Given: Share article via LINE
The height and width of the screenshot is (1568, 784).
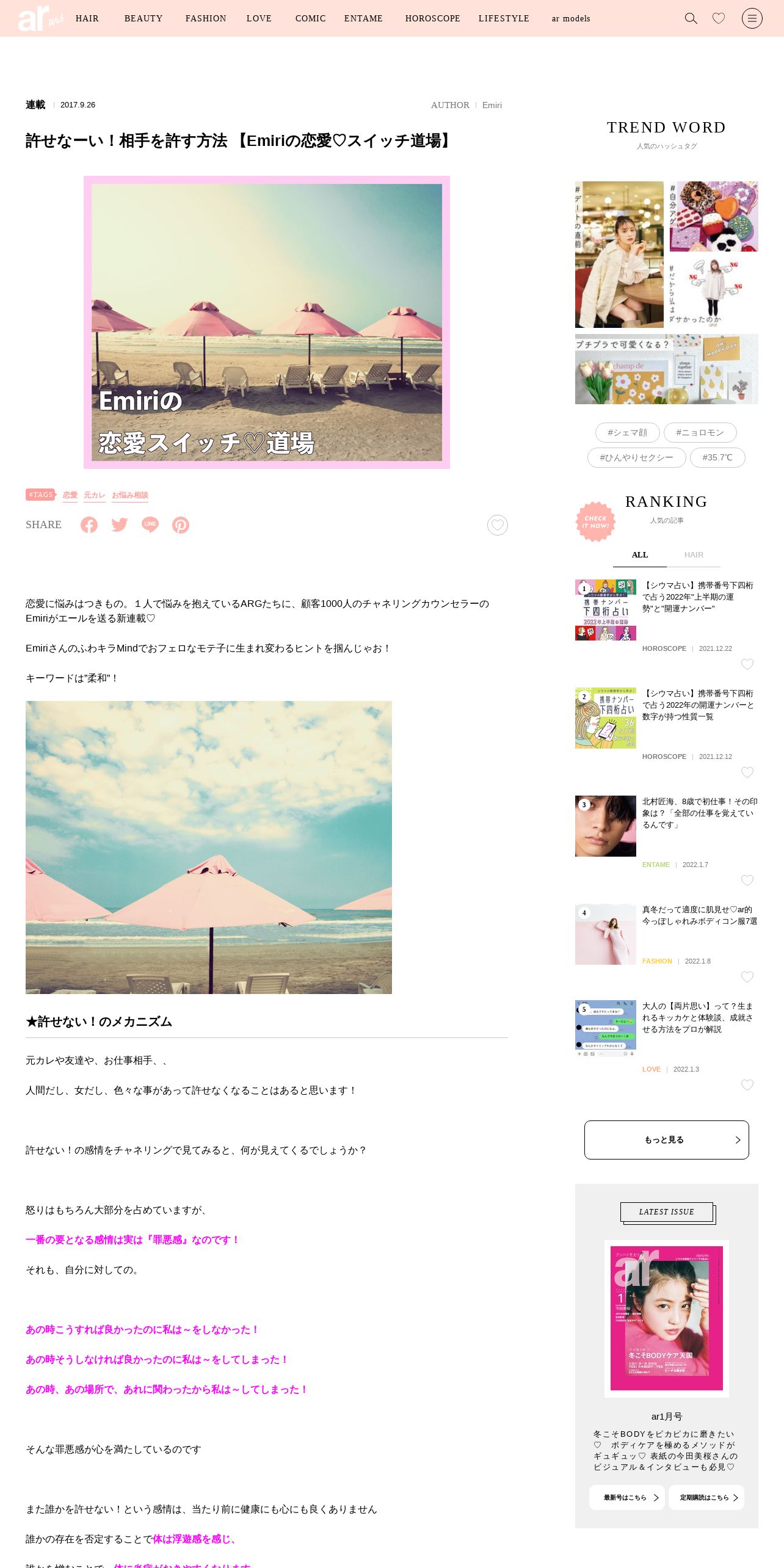Looking at the screenshot, I should [x=150, y=524].
